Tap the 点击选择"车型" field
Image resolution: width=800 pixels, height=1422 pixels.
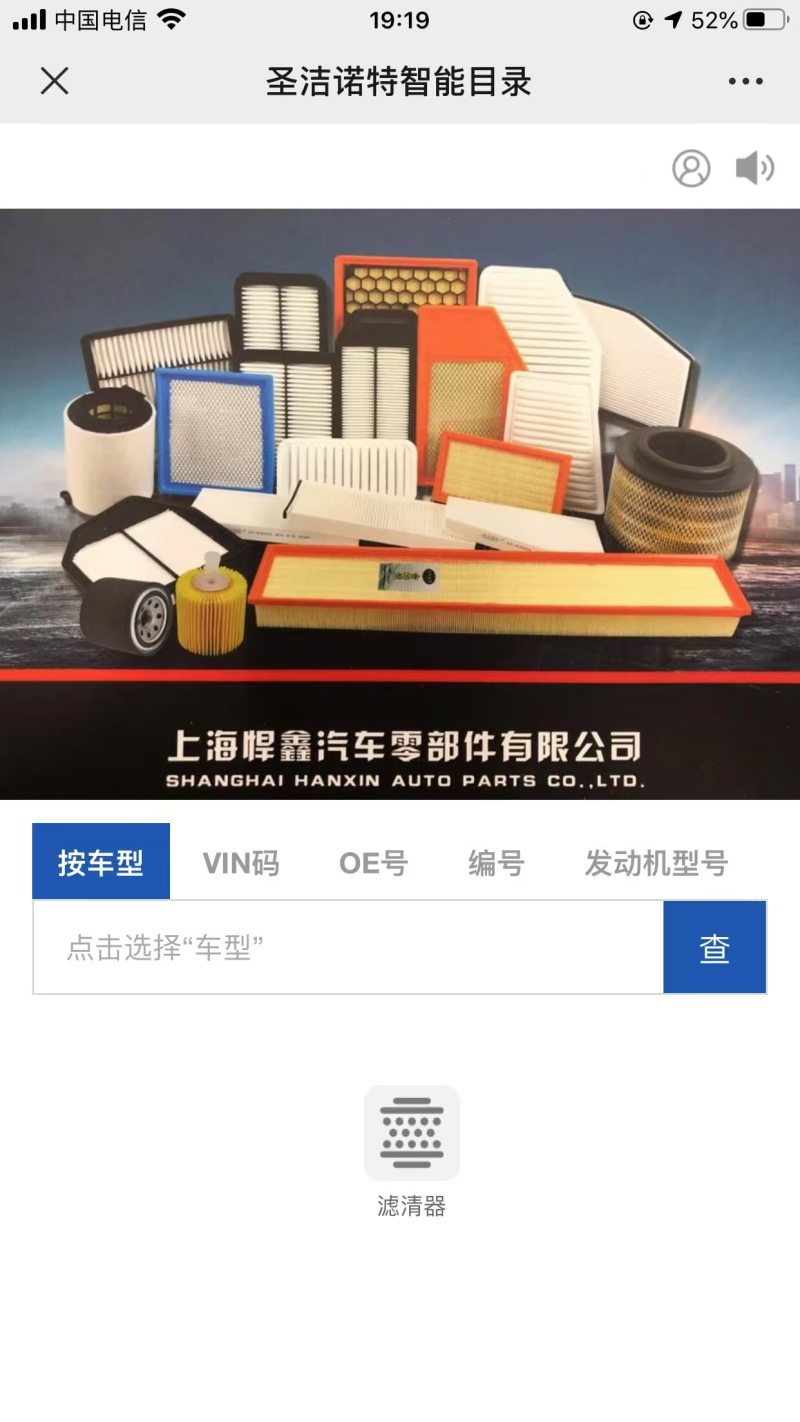point(348,947)
